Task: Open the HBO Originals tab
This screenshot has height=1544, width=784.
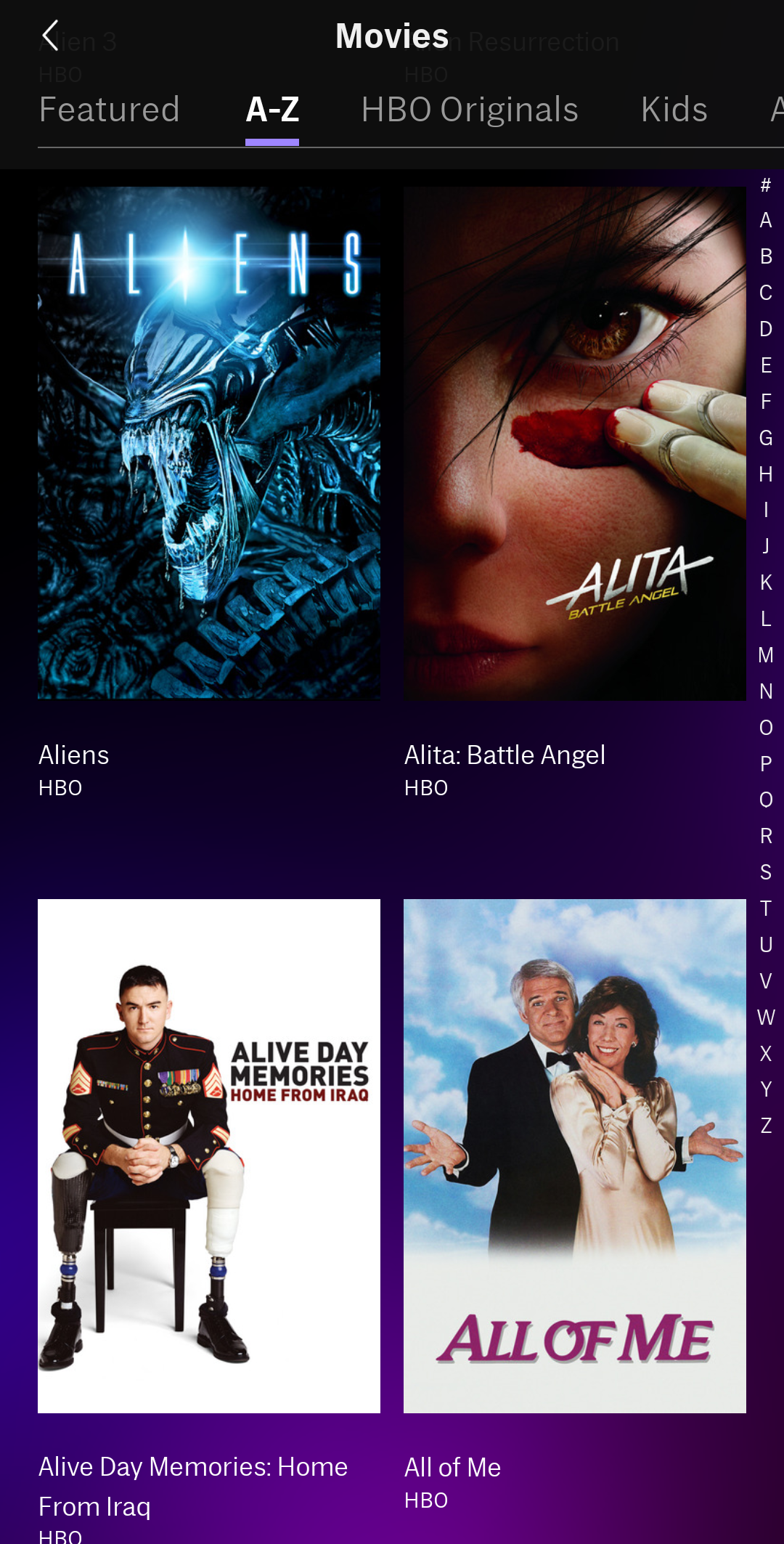Action: (470, 110)
